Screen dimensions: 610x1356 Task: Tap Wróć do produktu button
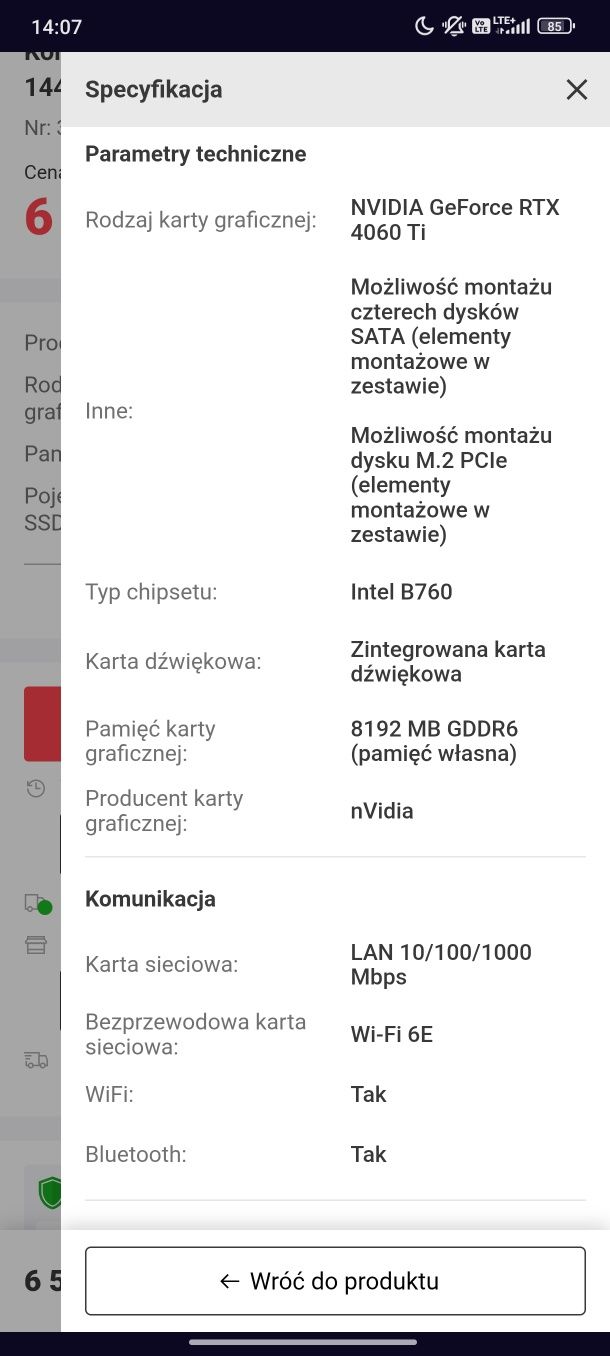[335, 1281]
